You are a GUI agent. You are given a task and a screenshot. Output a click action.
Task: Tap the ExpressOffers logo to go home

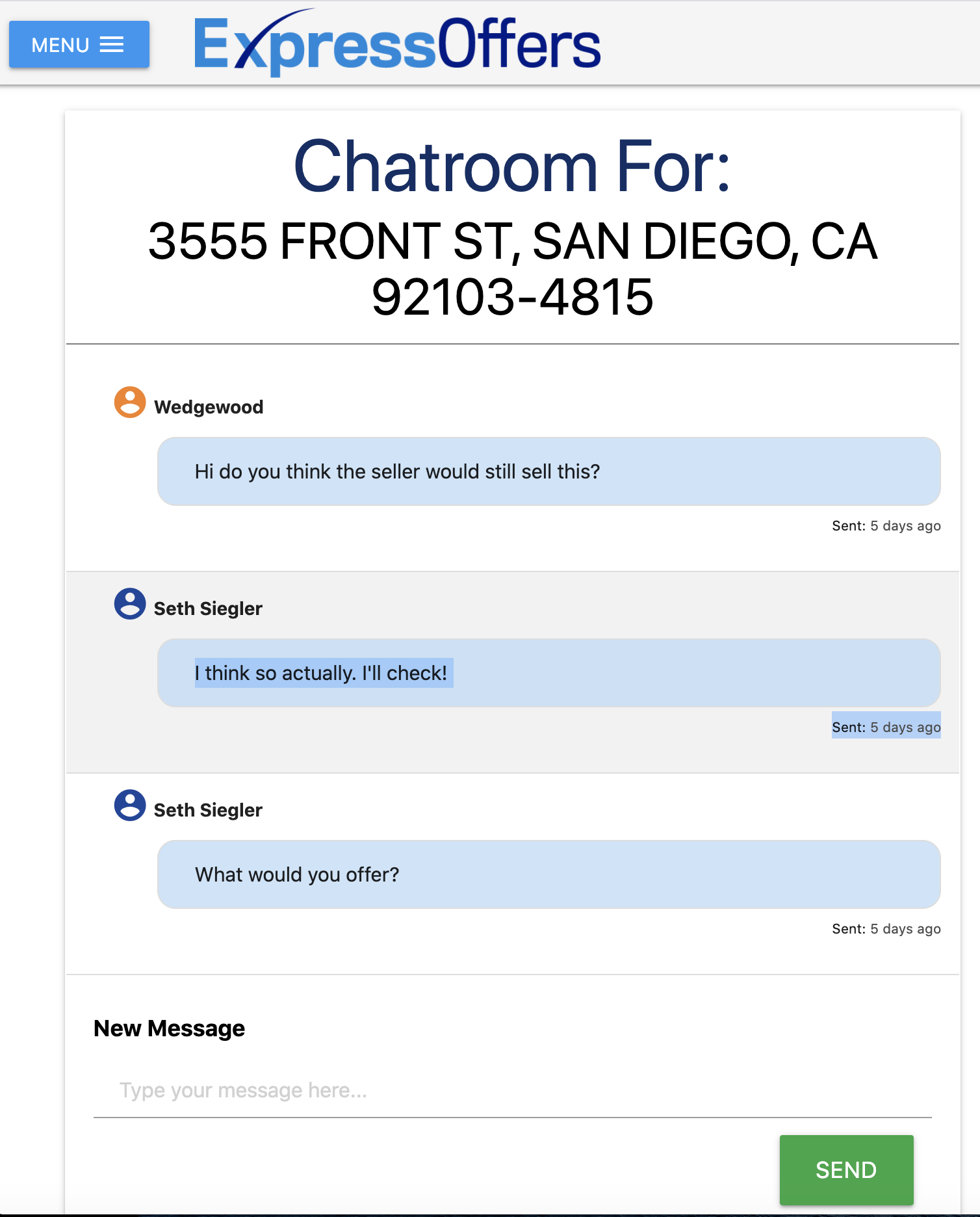coord(397,44)
